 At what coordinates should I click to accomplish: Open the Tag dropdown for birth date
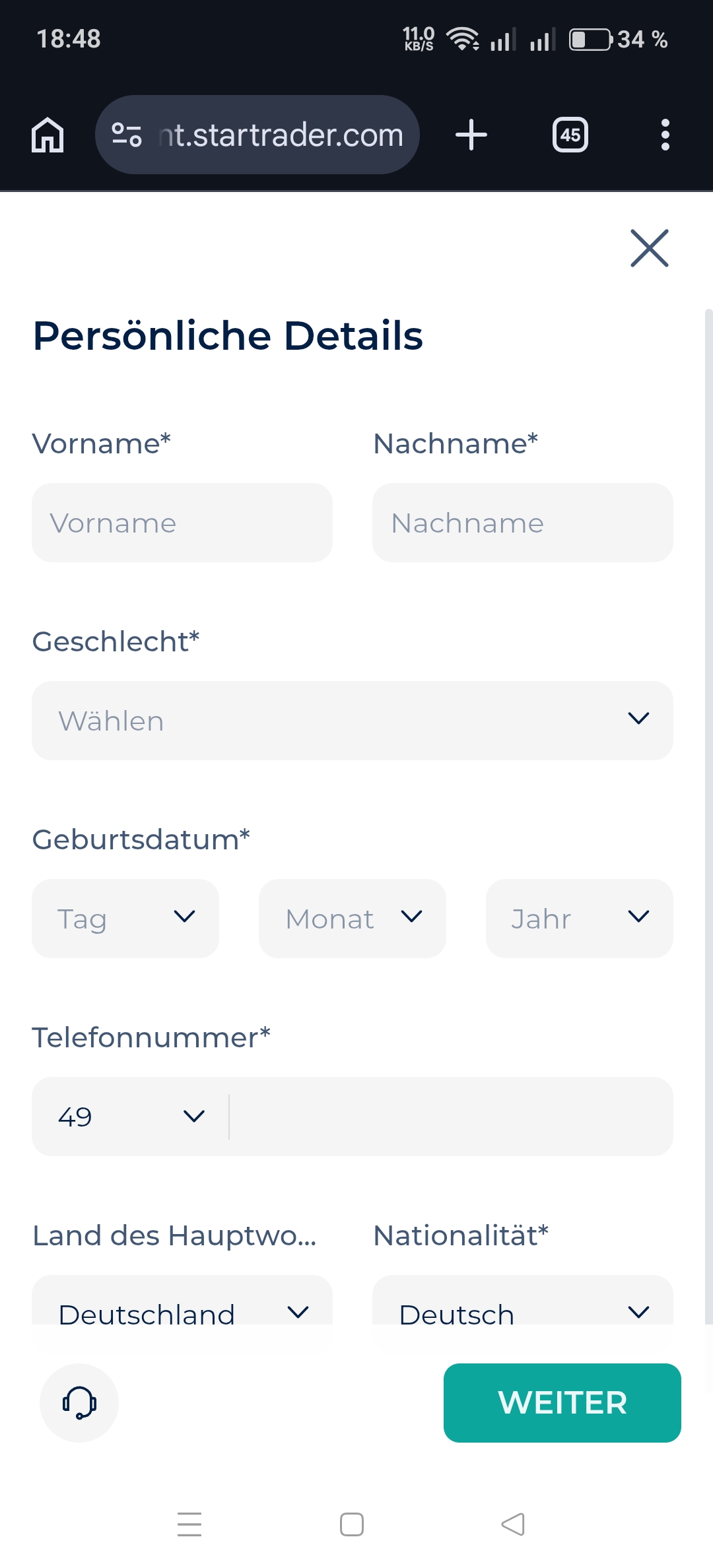click(125, 918)
